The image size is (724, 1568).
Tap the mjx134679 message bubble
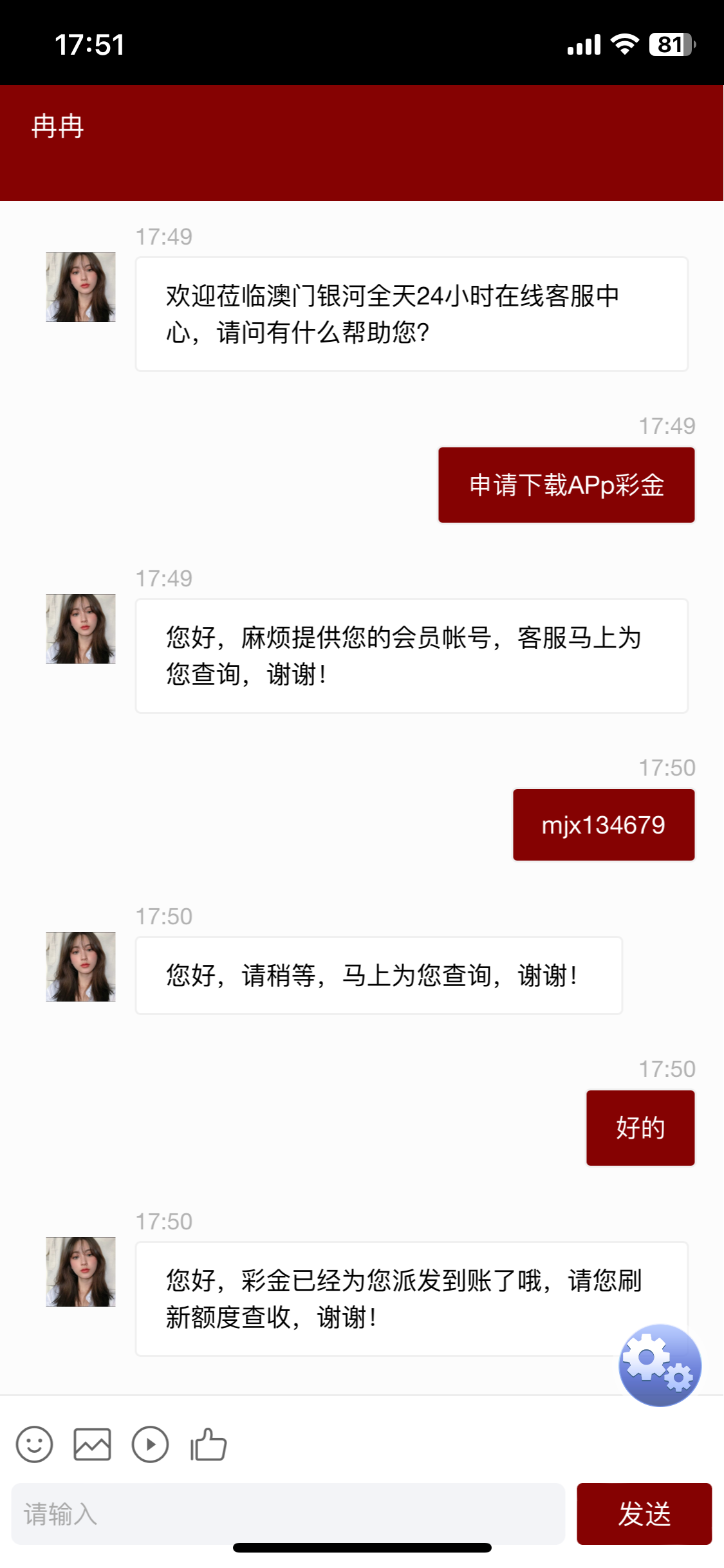click(603, 825)
